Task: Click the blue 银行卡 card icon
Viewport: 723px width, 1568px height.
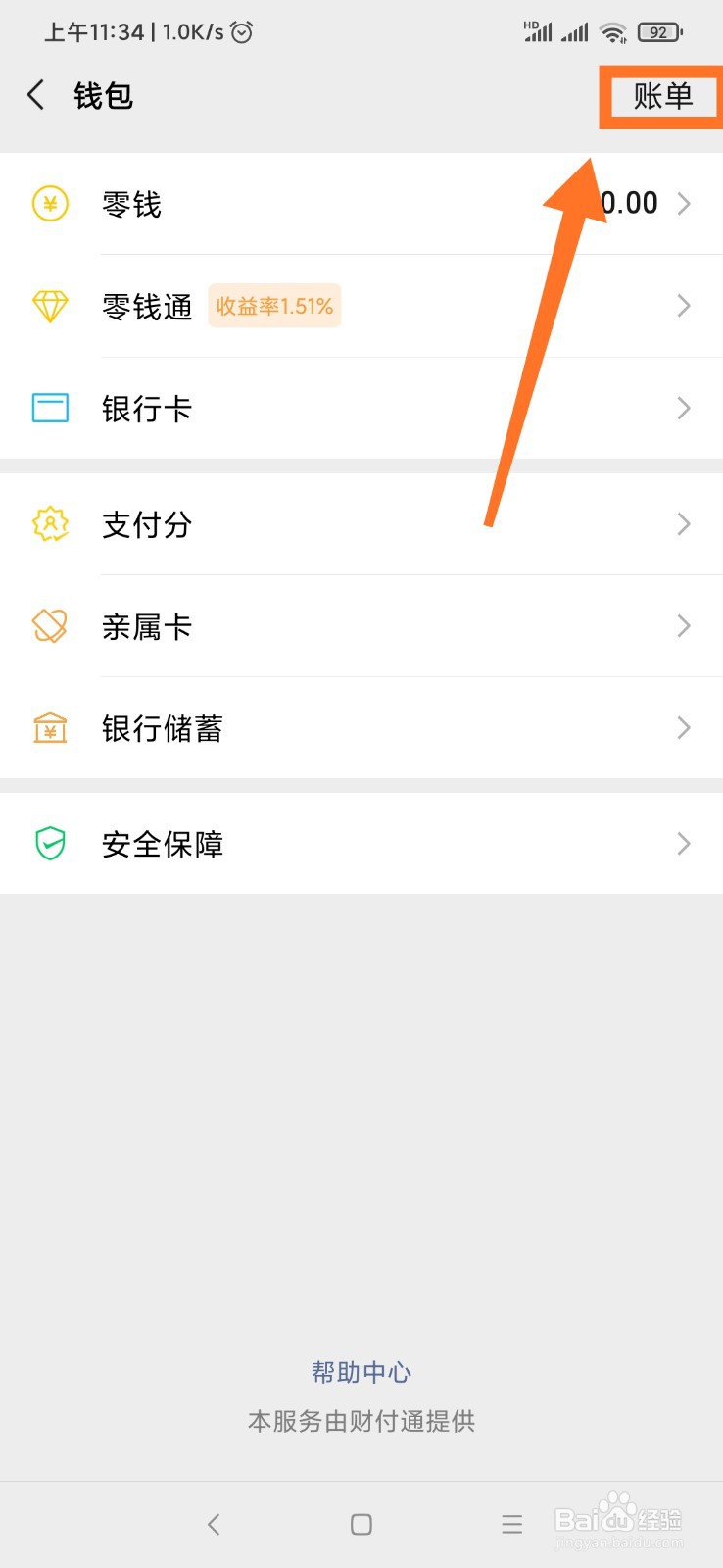Action: click(49, 408)
